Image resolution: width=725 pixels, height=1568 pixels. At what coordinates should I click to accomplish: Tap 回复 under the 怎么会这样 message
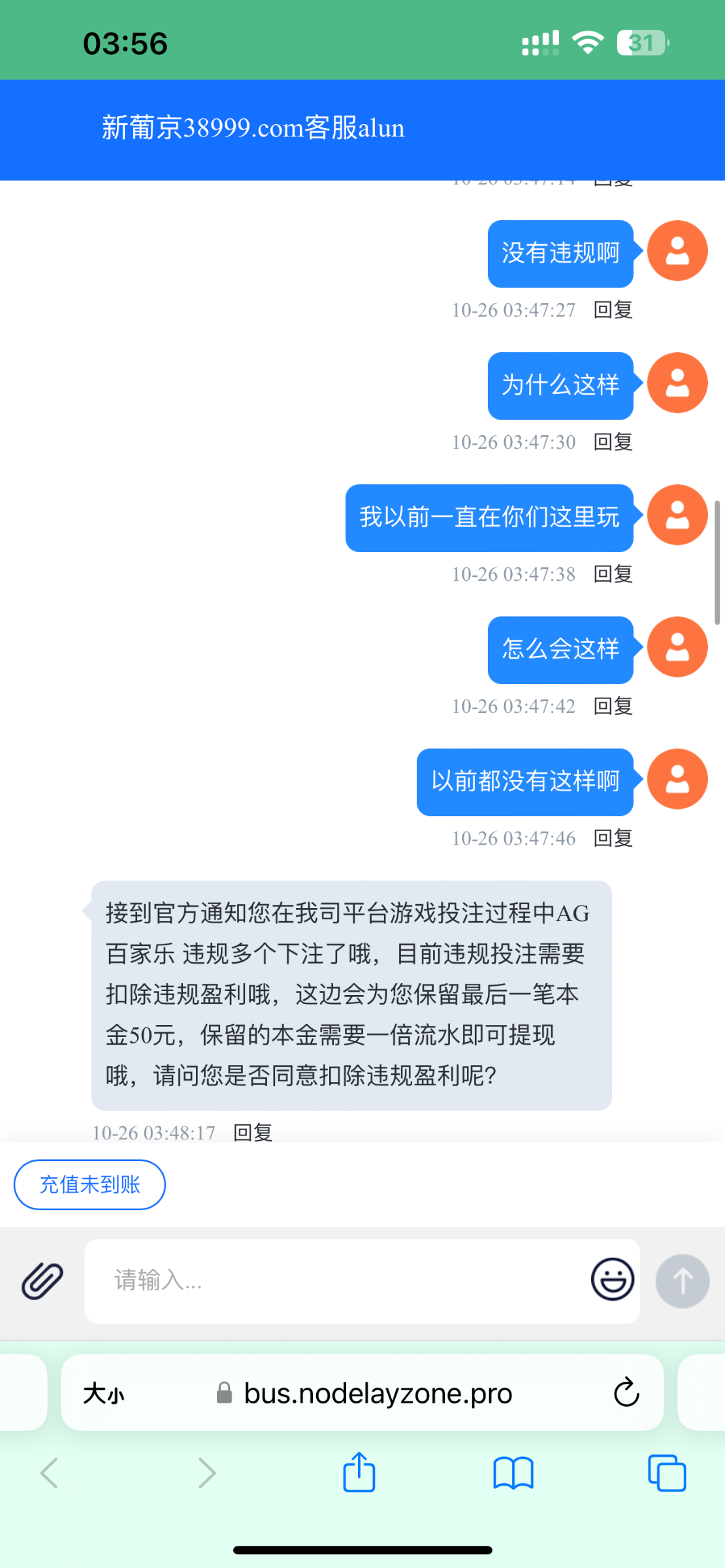(613, 706)
